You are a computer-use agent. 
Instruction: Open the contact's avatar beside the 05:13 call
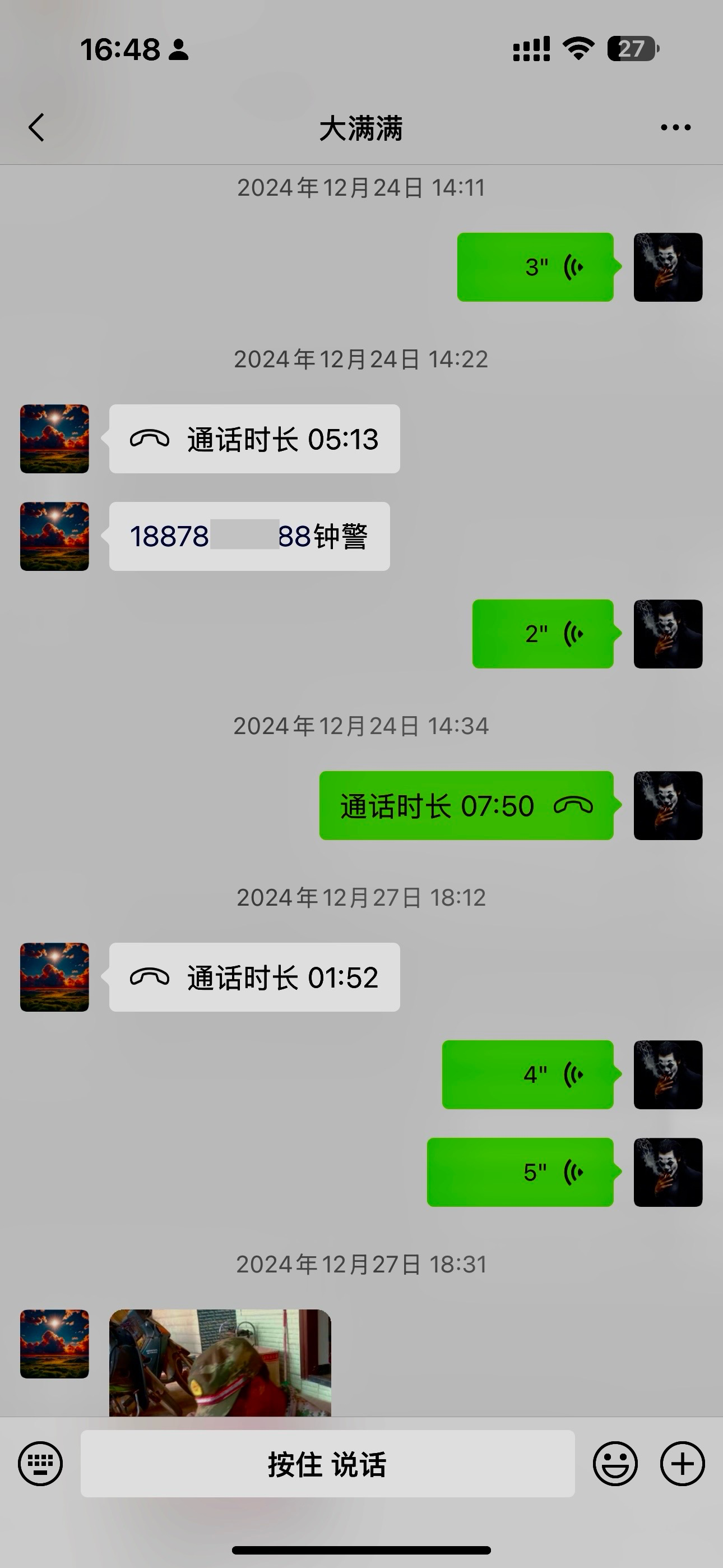(x=55, y=439)
